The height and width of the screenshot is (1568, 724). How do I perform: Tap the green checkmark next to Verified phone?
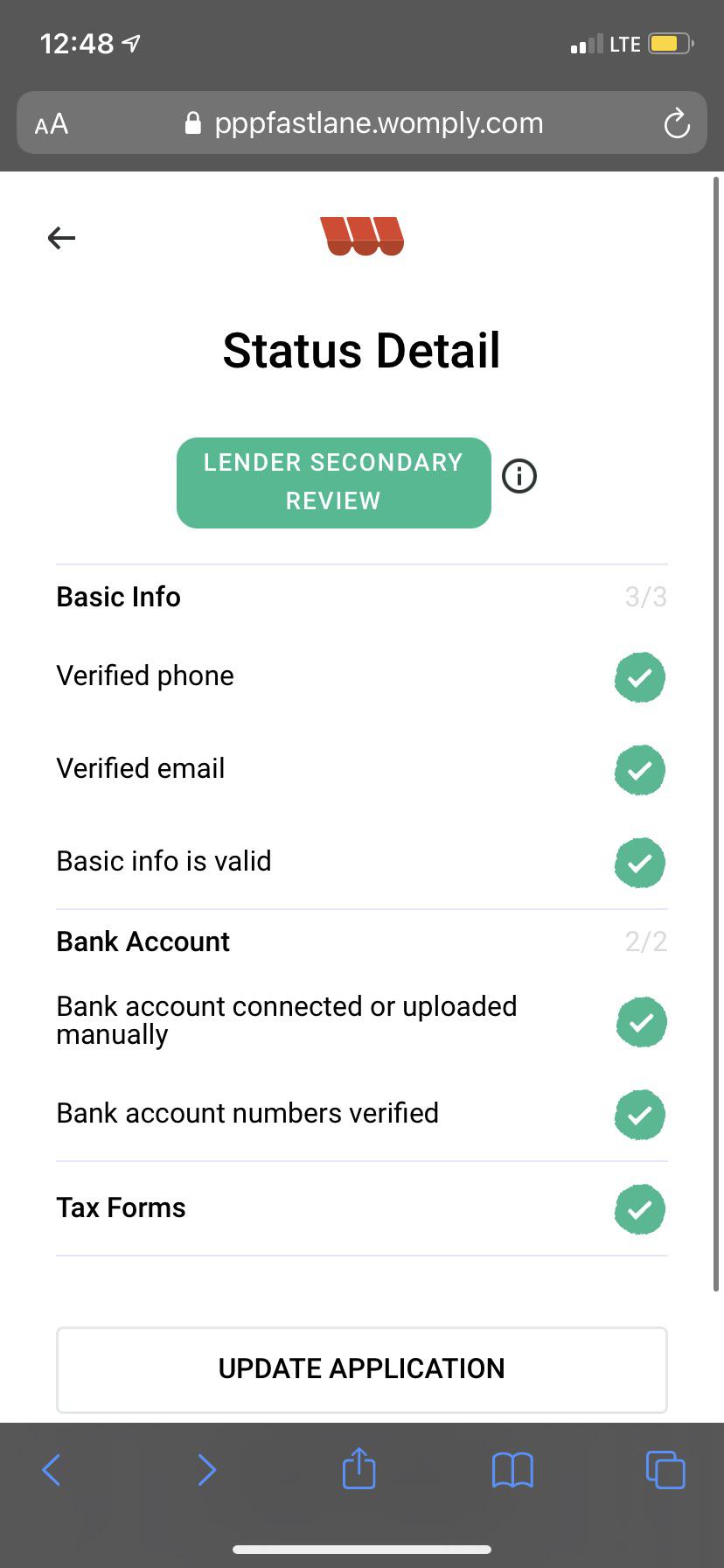pos(639,677)
